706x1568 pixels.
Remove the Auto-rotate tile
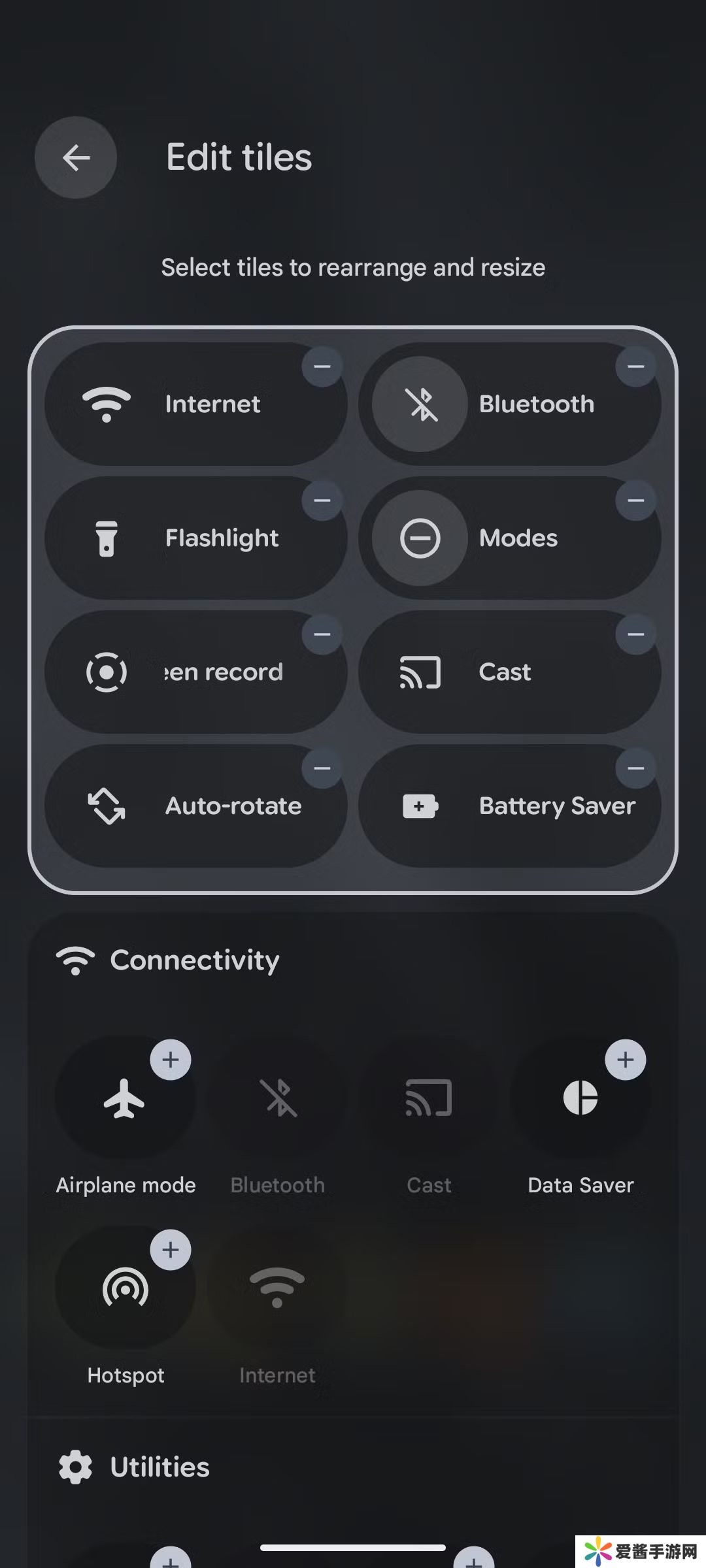(x=322, y=768)
